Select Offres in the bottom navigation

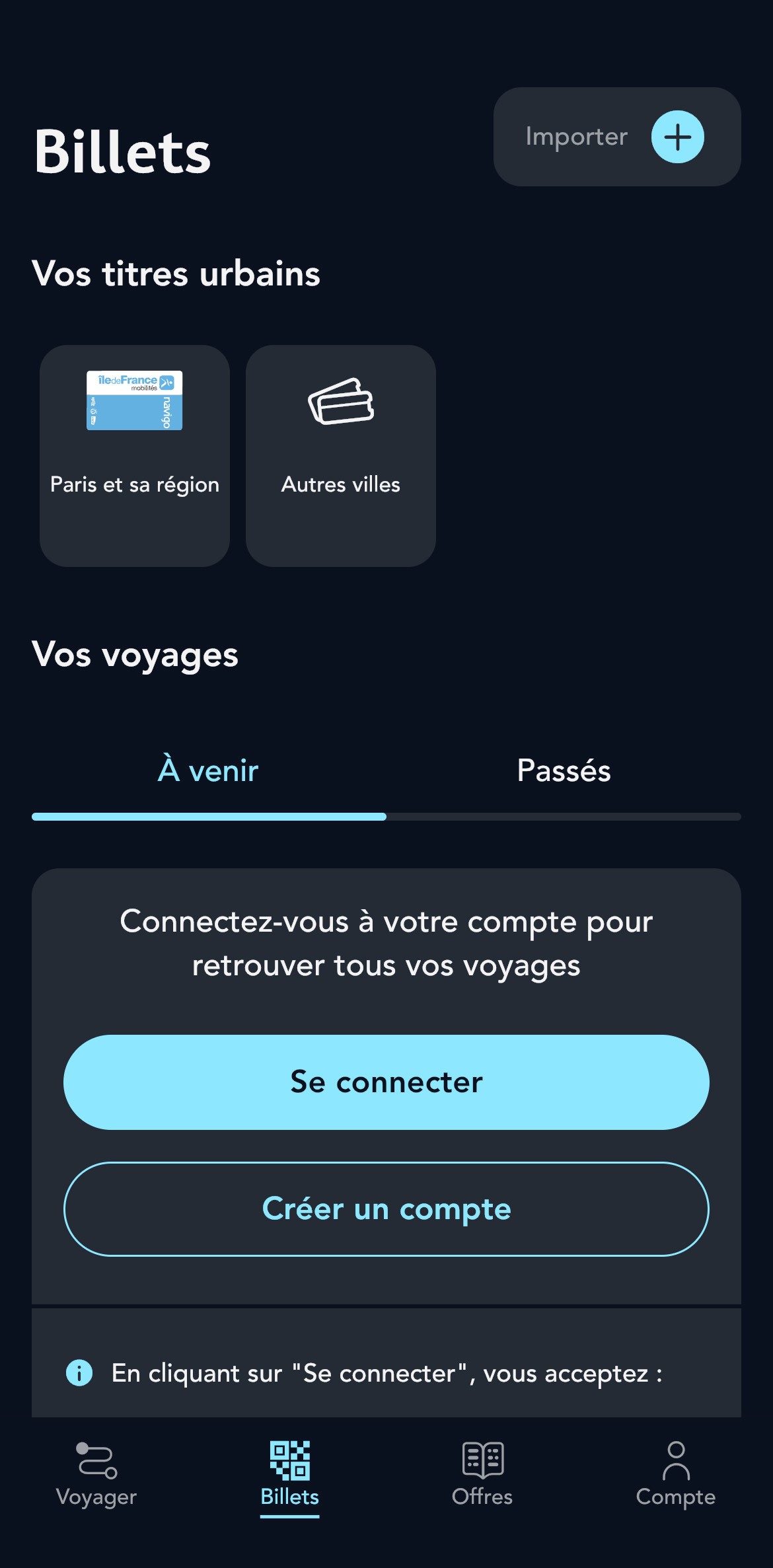(x=482, y=1497)
